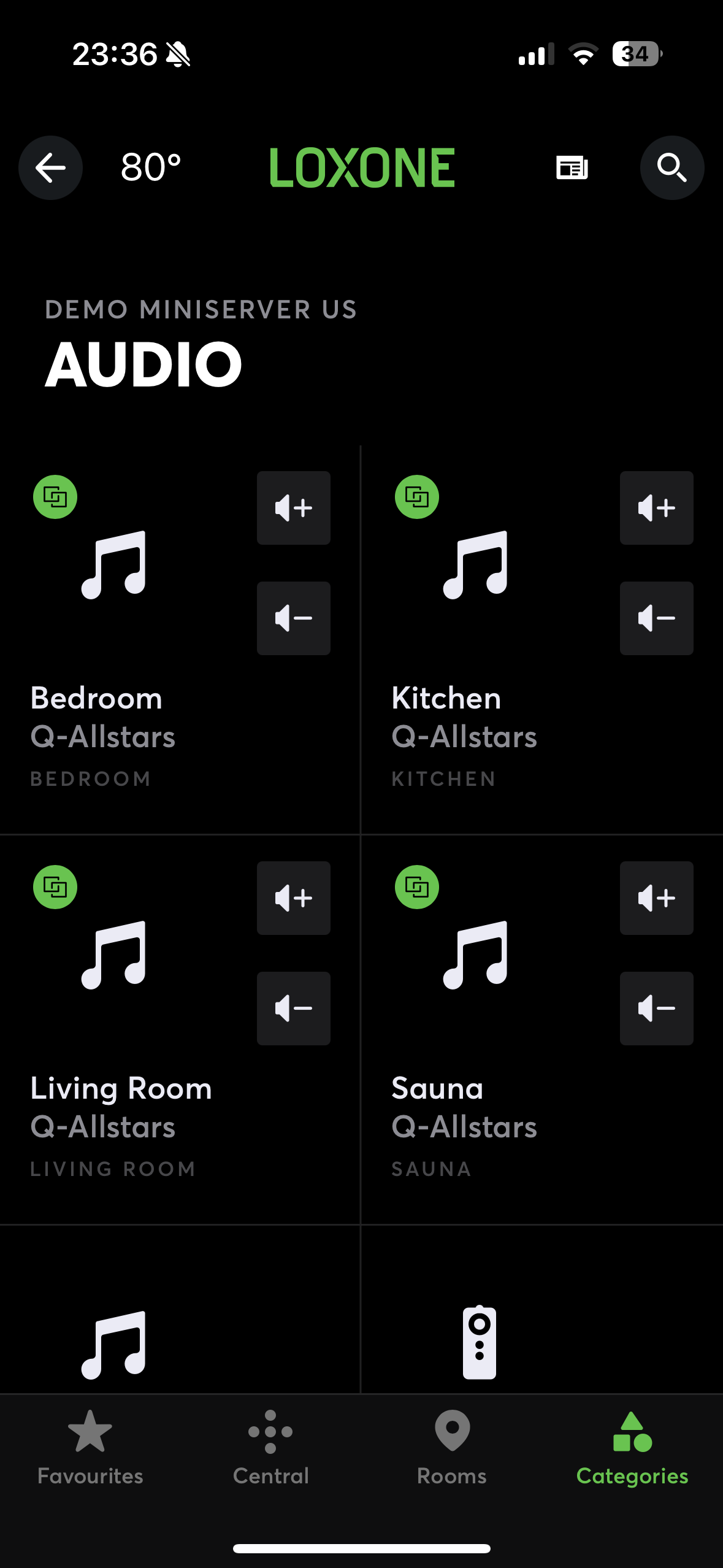Turn down Kitchen audio volume

coord(656,618)
